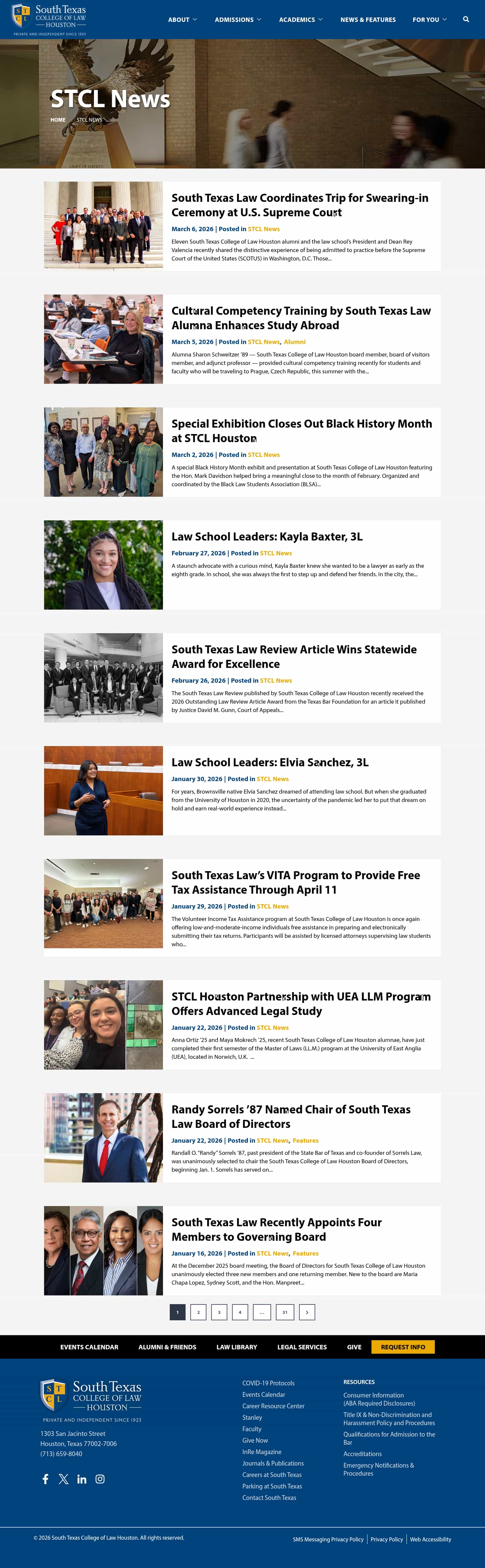The width and height of the screenshot is (485, 1568).
Task: Open the Events Calendar footer bar link
Action: 90,1347
